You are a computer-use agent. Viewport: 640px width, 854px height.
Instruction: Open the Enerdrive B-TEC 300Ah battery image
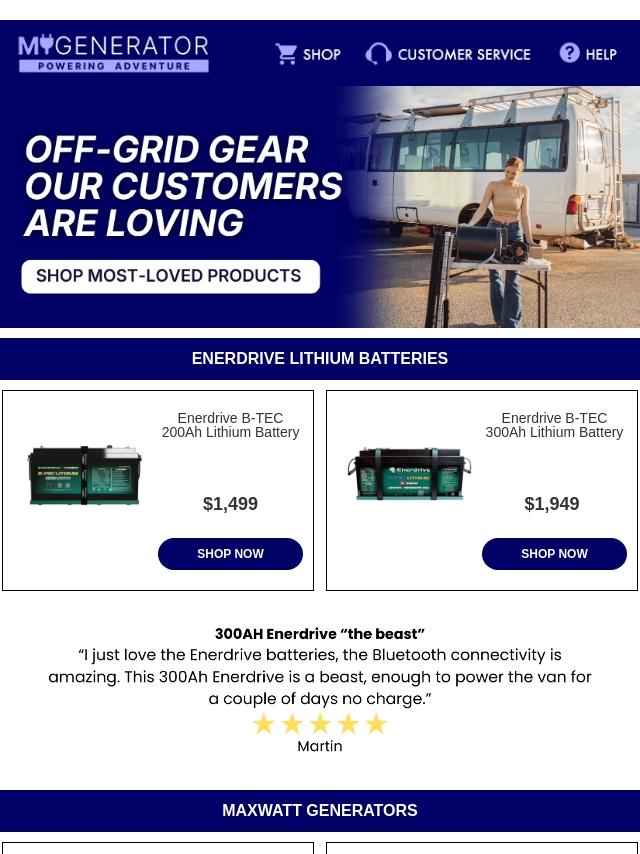[409, 473]
